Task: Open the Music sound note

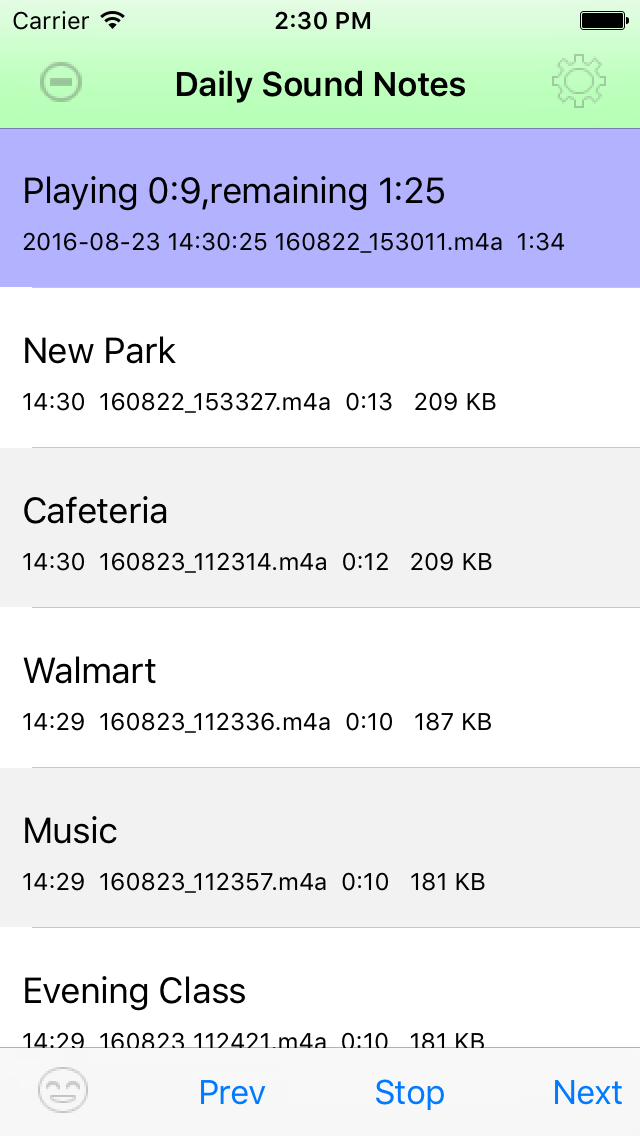Action: [320, 847]
